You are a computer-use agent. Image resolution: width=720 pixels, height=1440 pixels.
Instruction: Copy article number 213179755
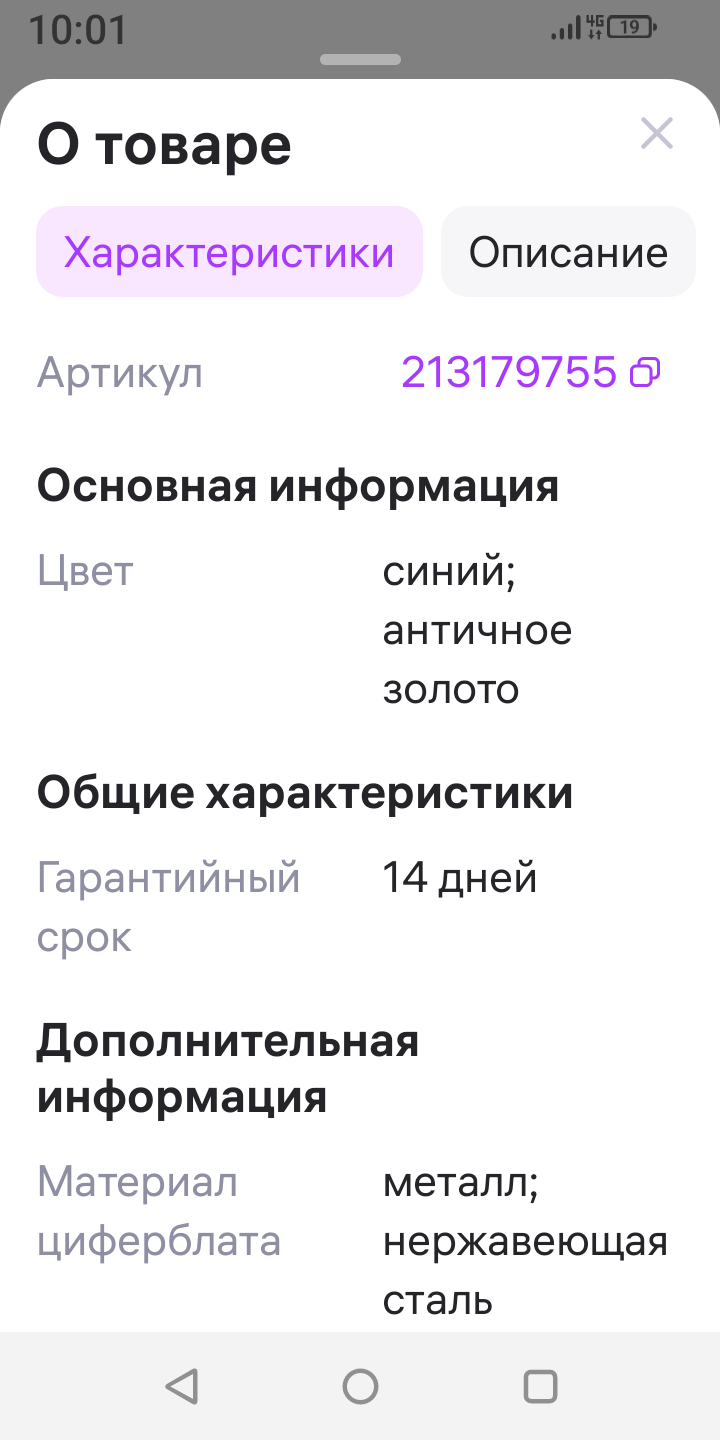pos(645,373)
